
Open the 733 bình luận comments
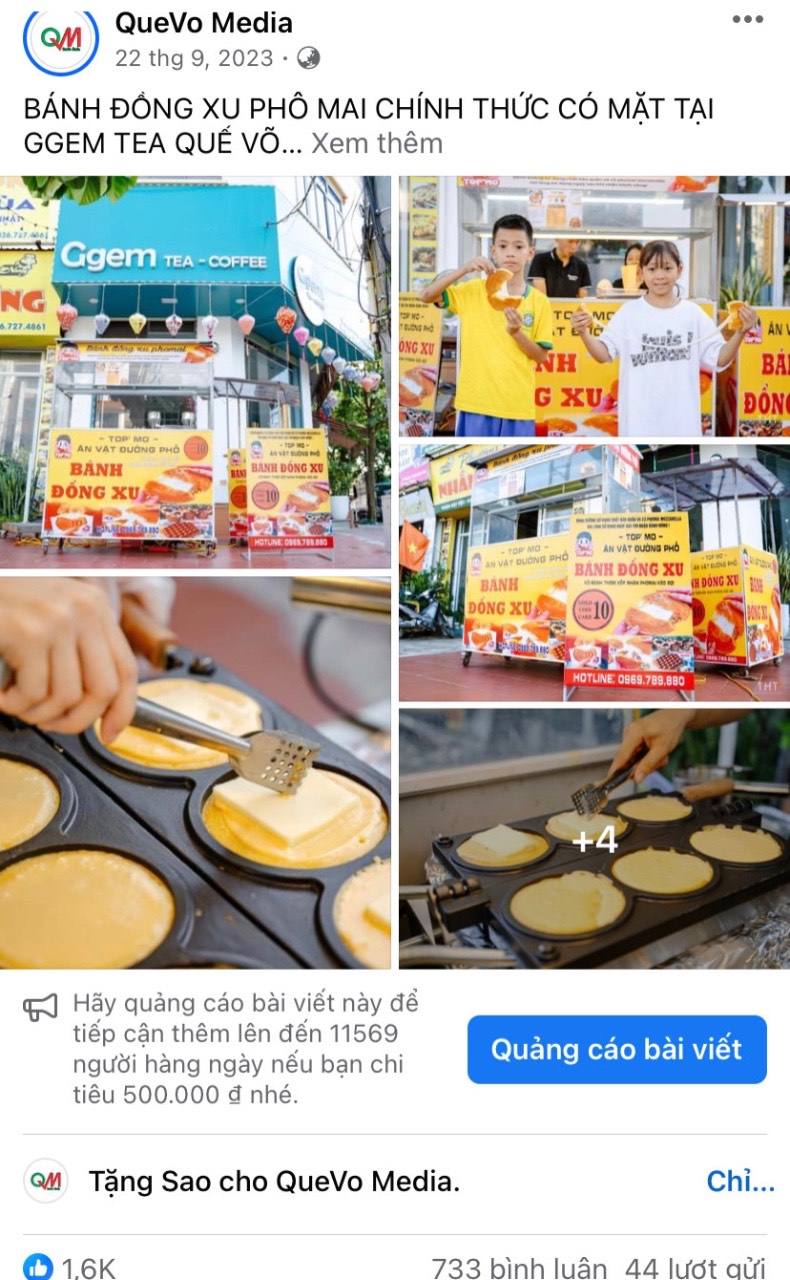(519, 1268)
